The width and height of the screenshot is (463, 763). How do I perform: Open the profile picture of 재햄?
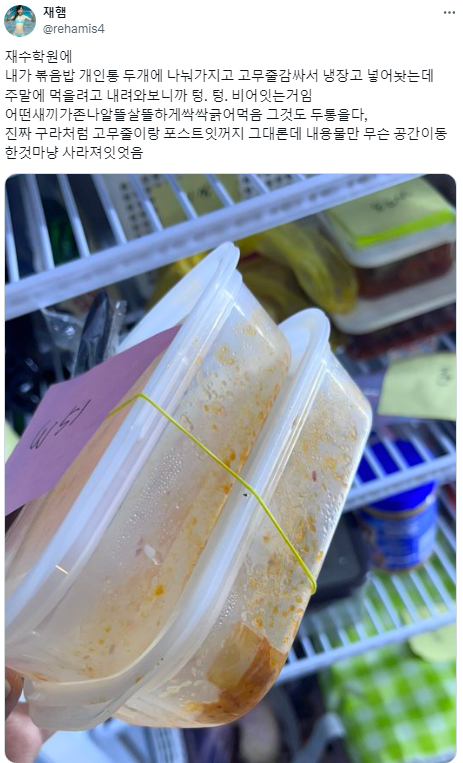(x=20, y=21)
